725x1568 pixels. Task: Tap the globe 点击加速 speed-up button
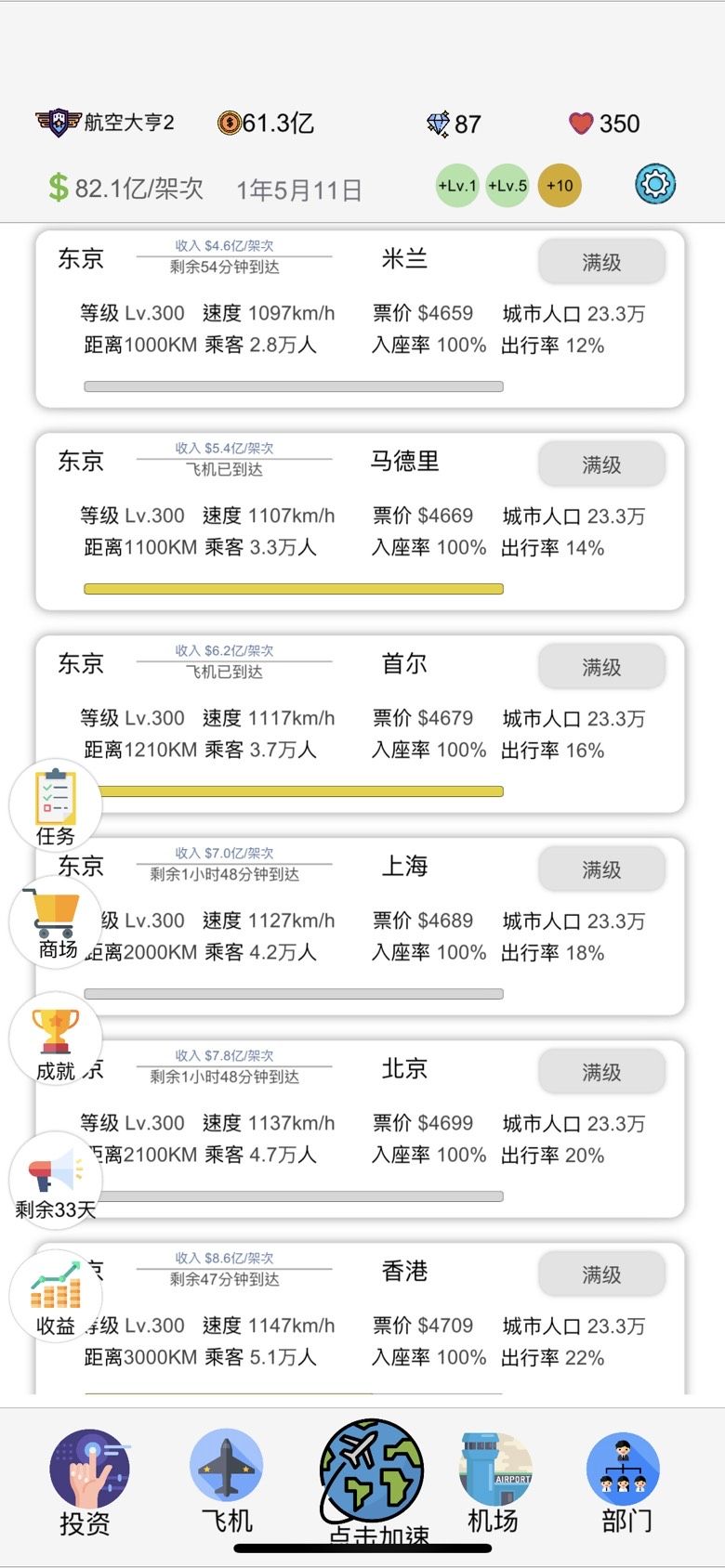[372, 1479]
